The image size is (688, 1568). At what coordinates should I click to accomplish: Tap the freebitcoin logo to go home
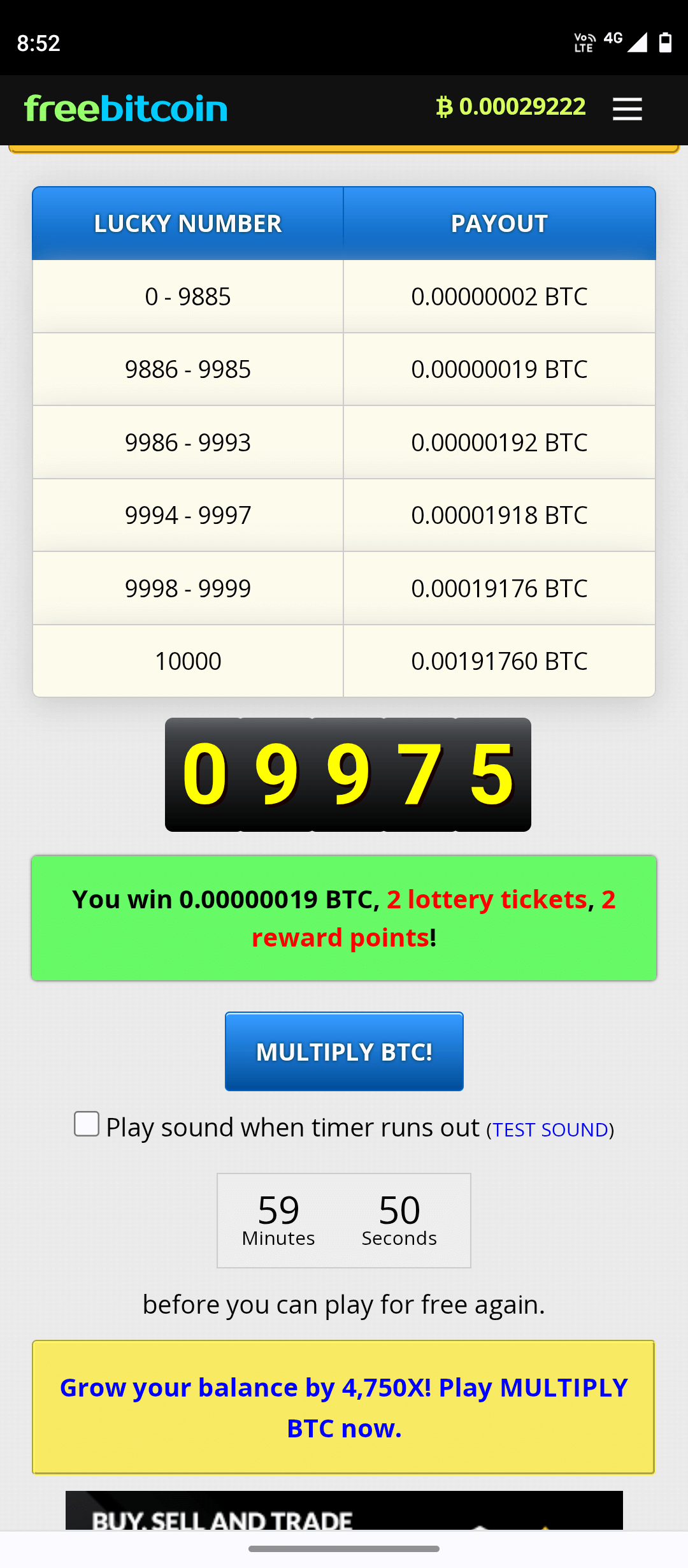pyautogui.click(x=126, y=108)
